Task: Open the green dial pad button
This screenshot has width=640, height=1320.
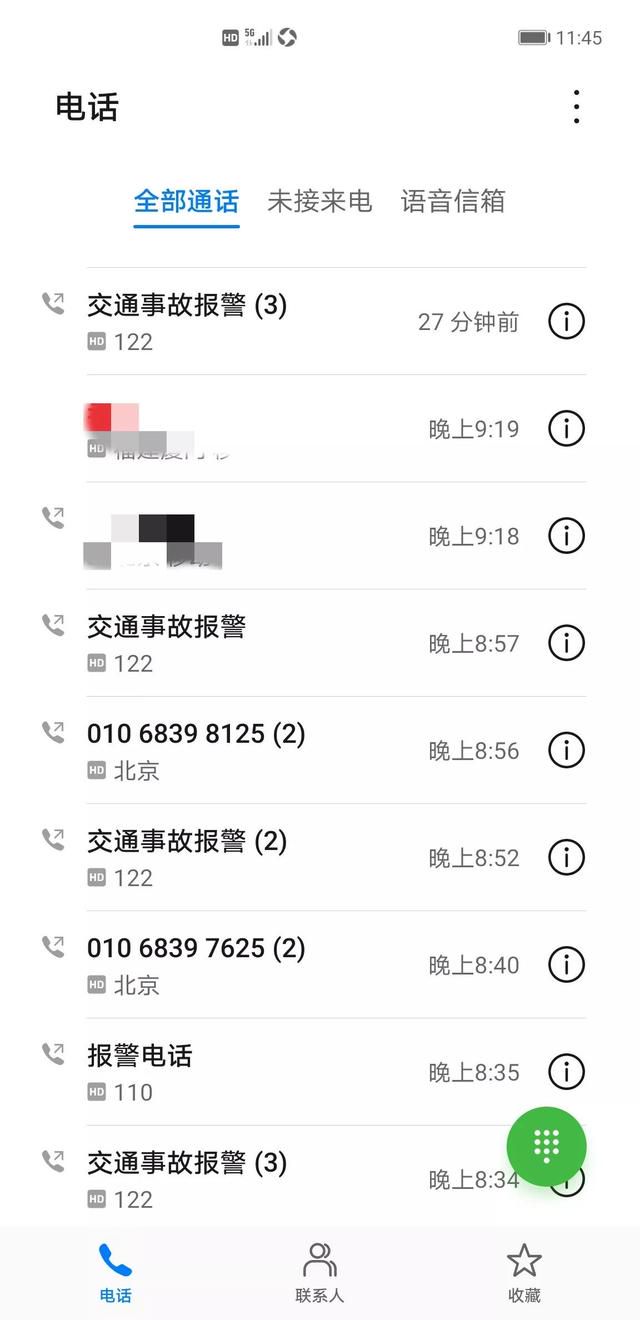Action: tap(546, 1146)
